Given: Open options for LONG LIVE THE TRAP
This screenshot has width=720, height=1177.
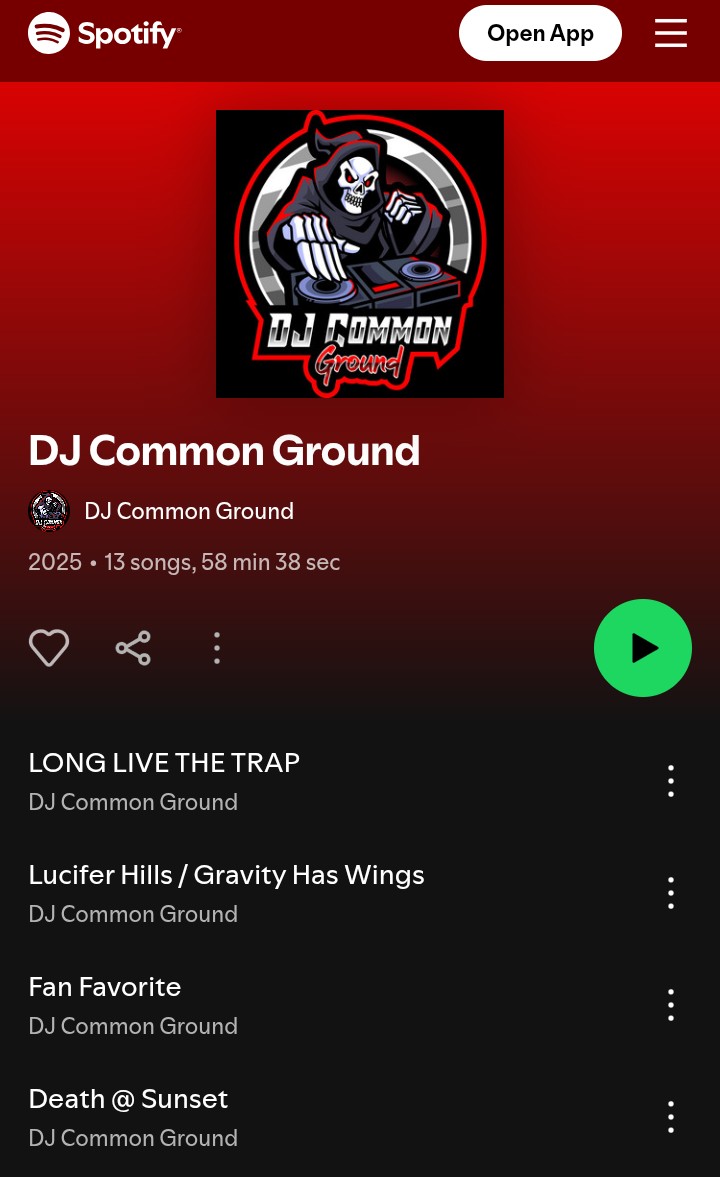Looking at the screenshot, I should [670, 781].
